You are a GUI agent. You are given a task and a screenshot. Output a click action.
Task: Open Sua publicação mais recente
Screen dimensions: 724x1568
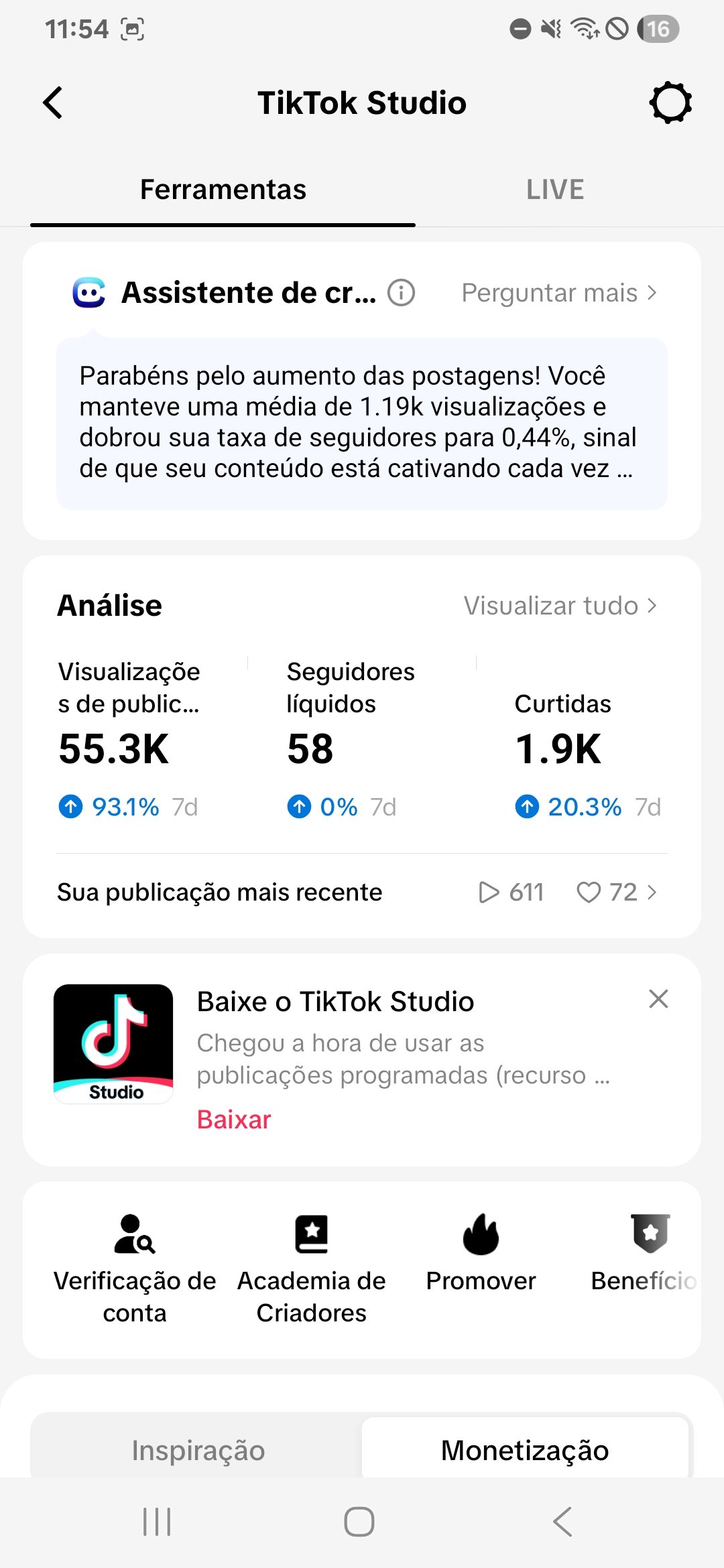coord(362,893)
